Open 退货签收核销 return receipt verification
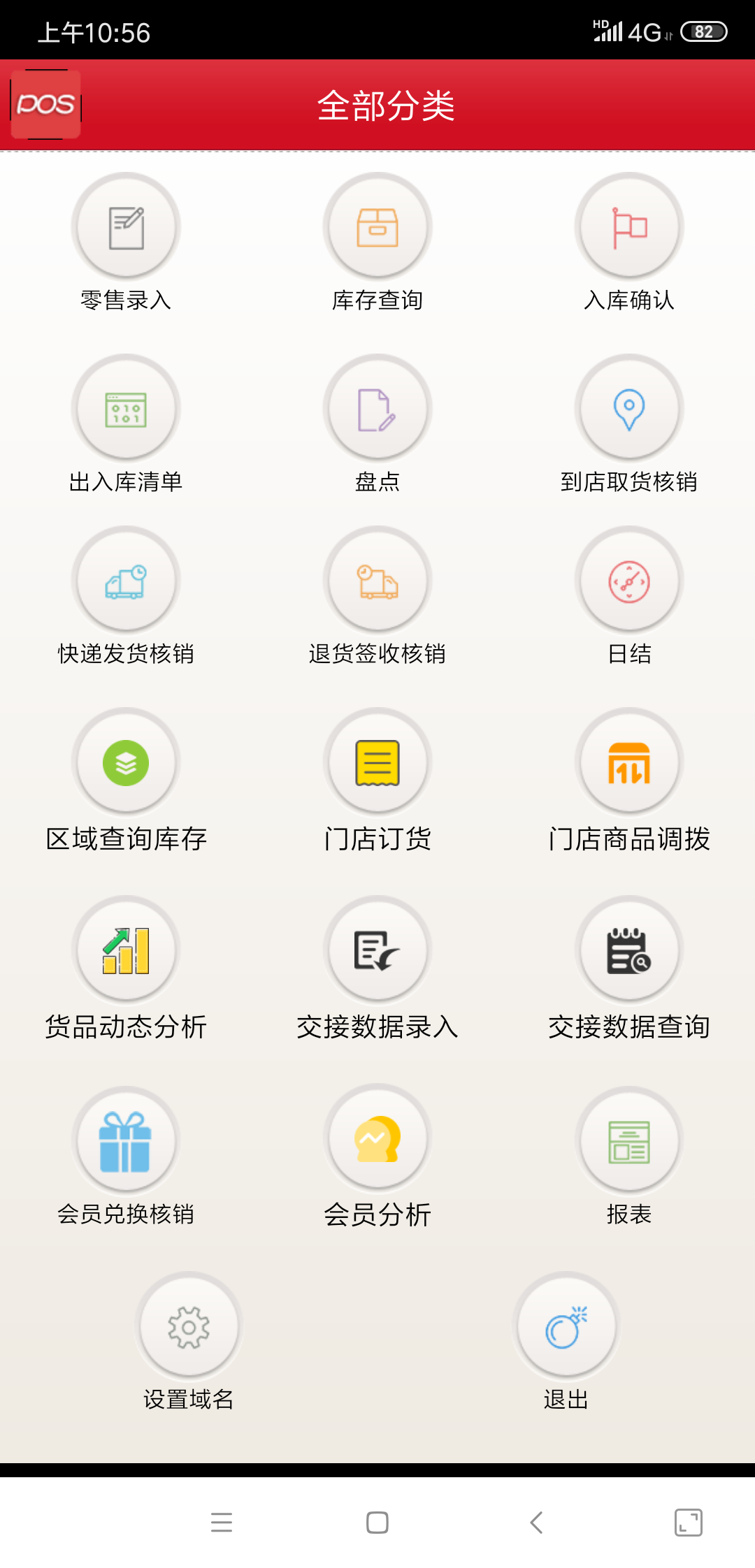755x1568 pixels. pyautogui.click(x=377, y=580)
